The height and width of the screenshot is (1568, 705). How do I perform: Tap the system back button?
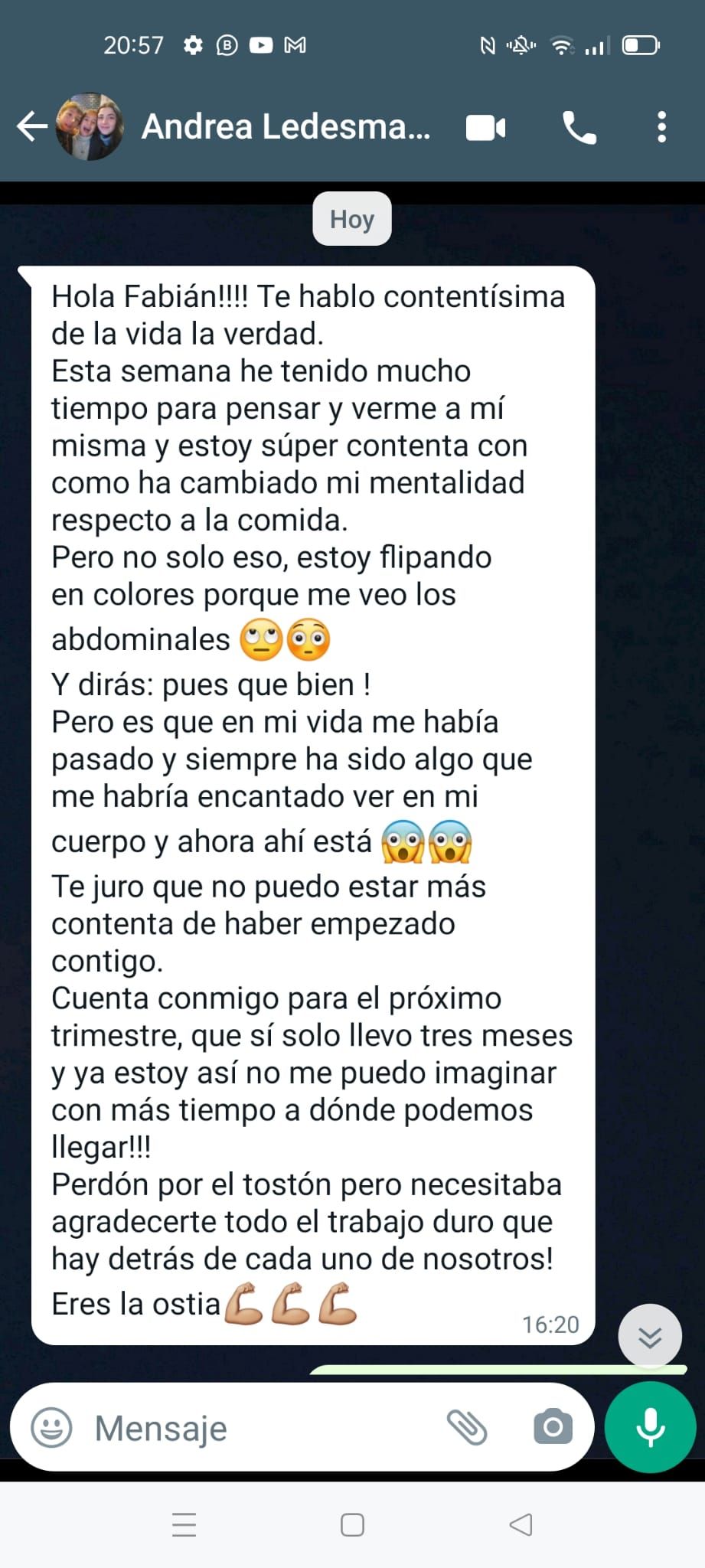[x=521, y=1525]
